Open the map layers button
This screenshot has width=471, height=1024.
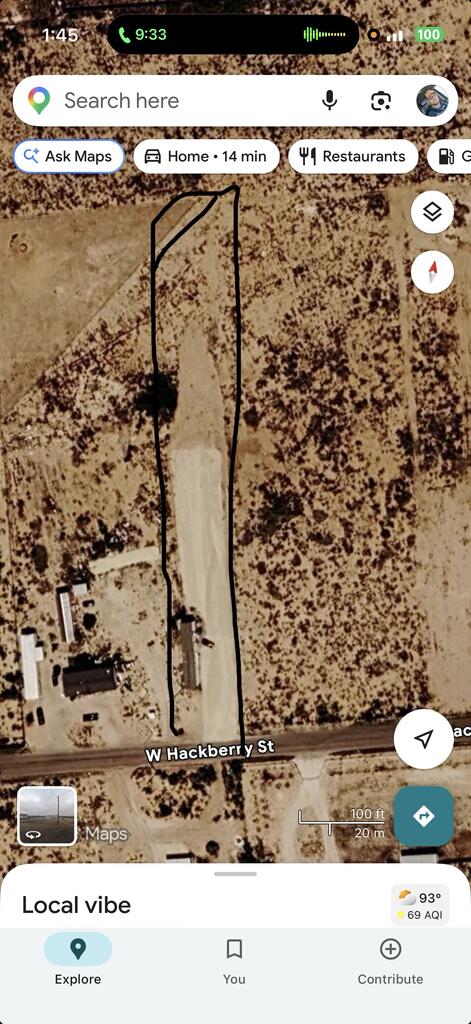point(432,212)
